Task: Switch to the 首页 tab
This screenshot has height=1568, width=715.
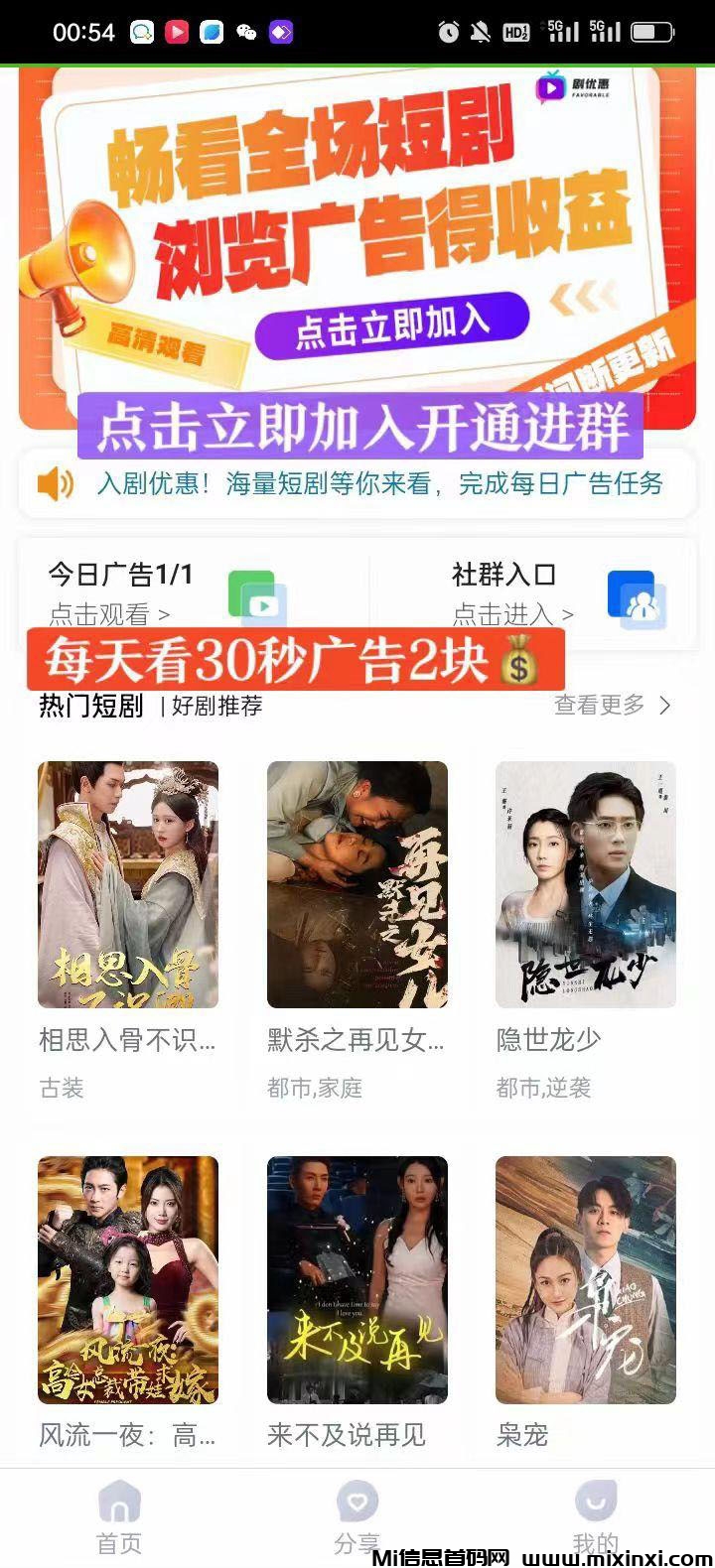Action: (119, 1515)
